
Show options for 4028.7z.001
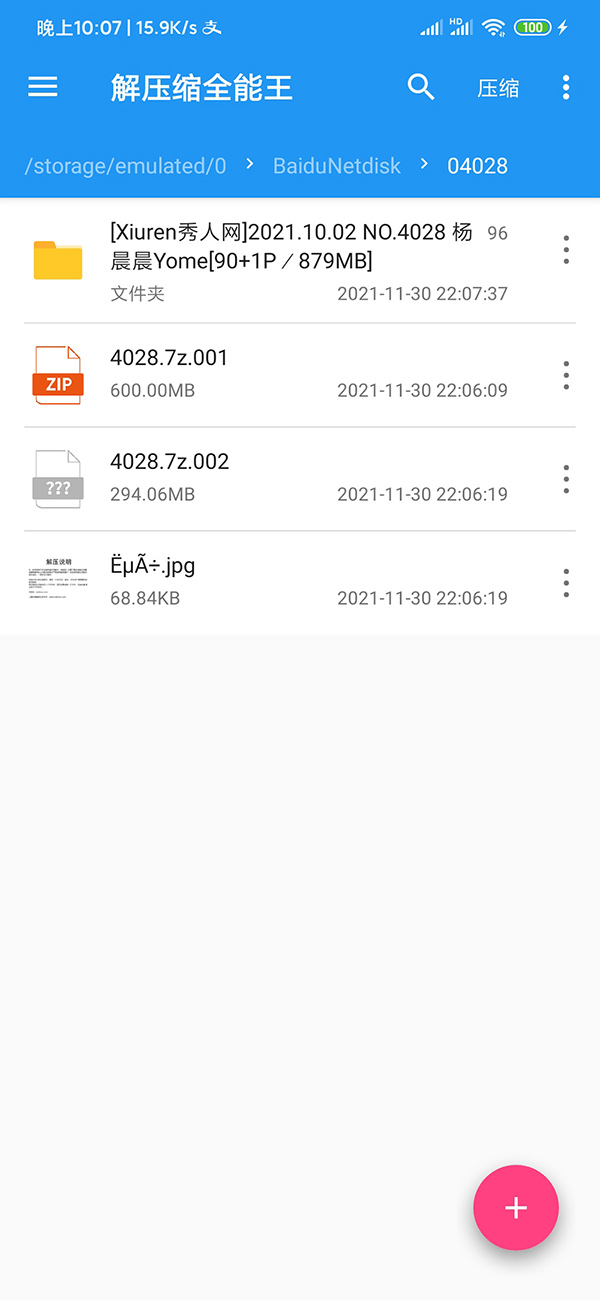click(566, 375)
